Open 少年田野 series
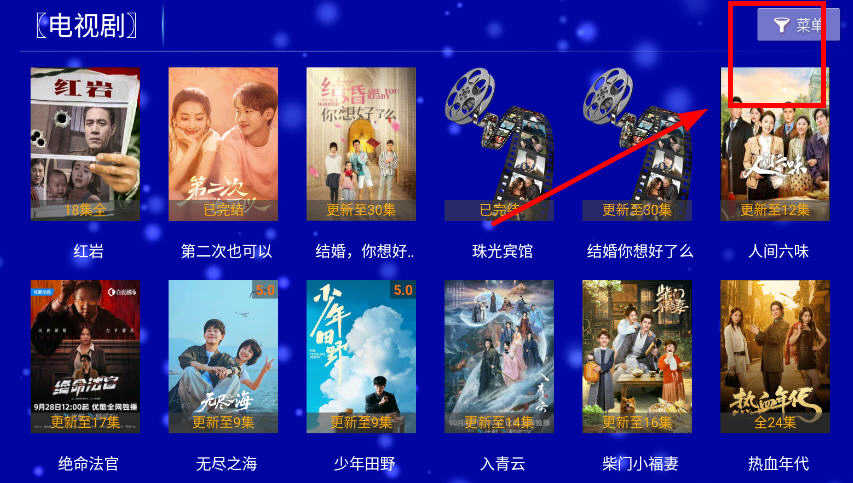The height and width of the screenshot is (483, 853). coord(361,356)
